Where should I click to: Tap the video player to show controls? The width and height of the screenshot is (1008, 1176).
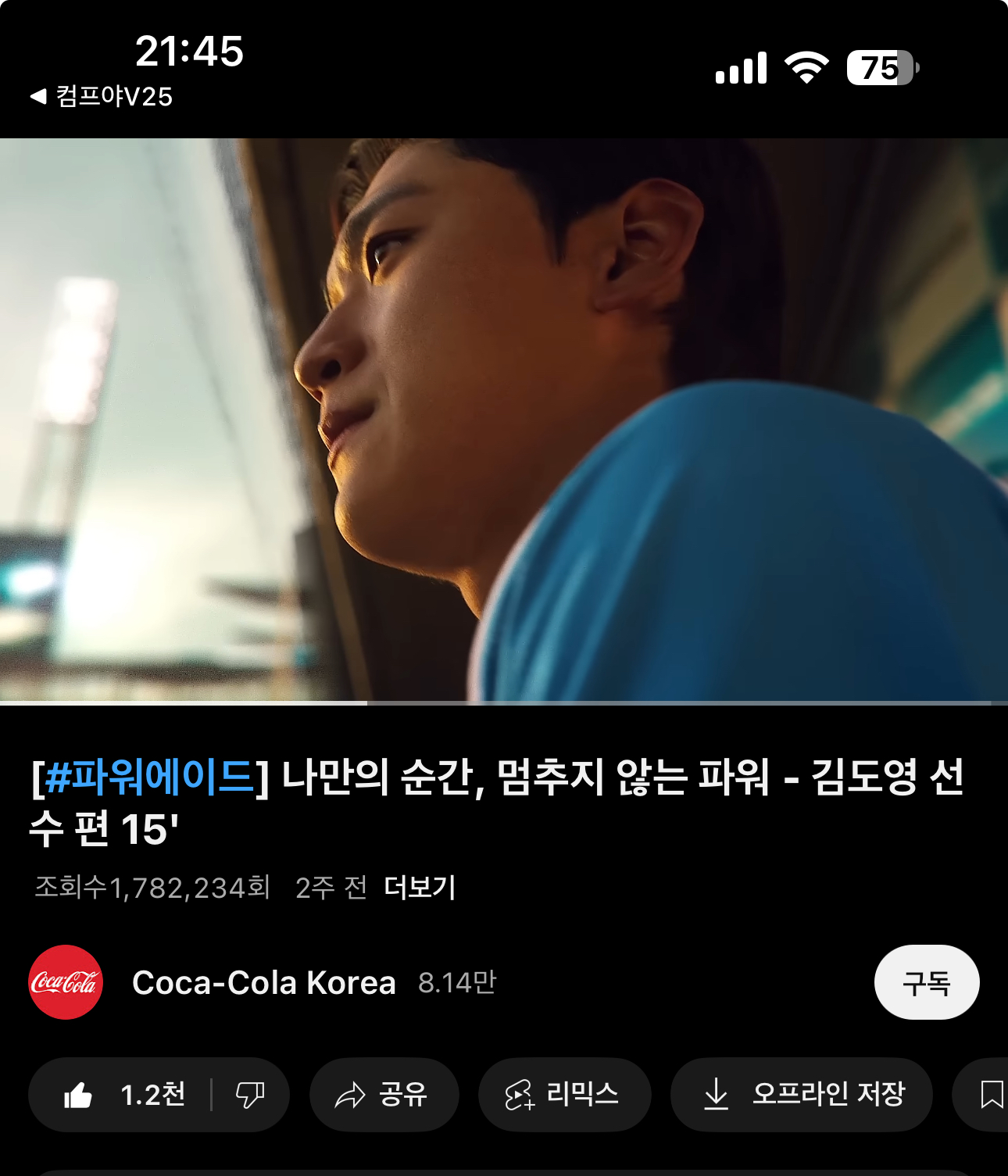(504, 420)
